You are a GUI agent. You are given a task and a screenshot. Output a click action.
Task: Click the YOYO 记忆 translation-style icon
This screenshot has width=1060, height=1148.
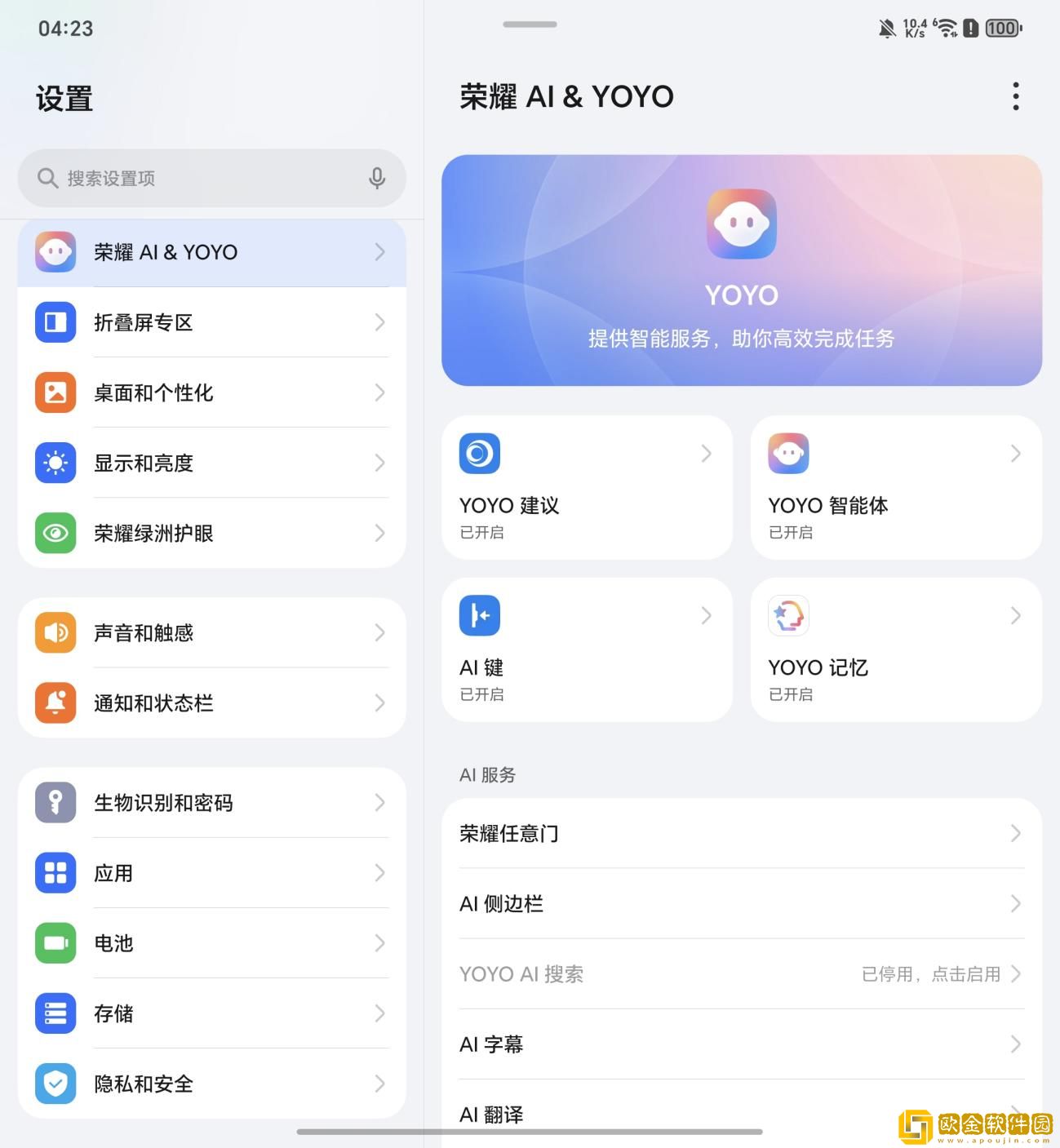click(787, 615)
